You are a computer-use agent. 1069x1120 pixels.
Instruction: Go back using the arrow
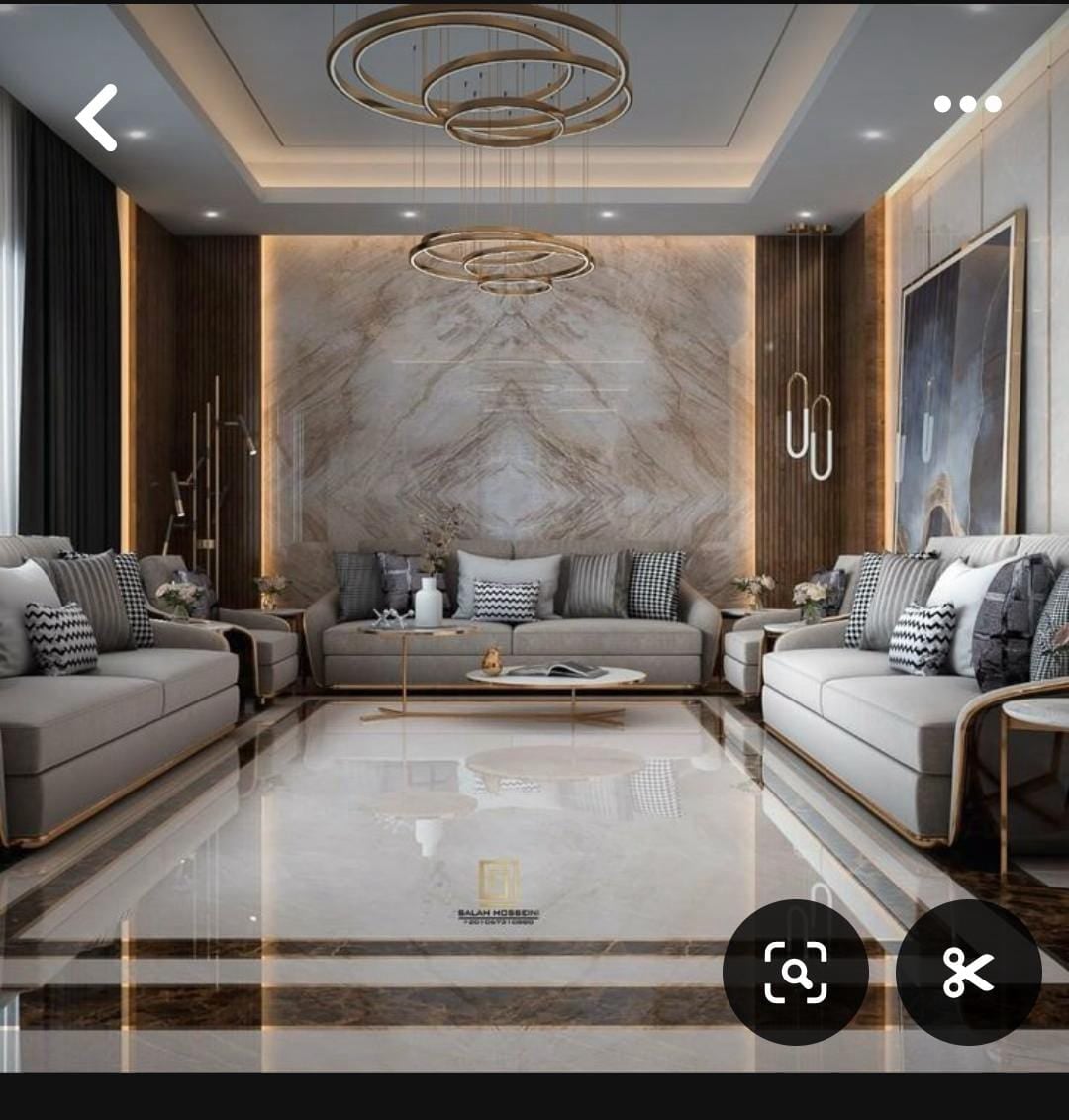point(97,118)
